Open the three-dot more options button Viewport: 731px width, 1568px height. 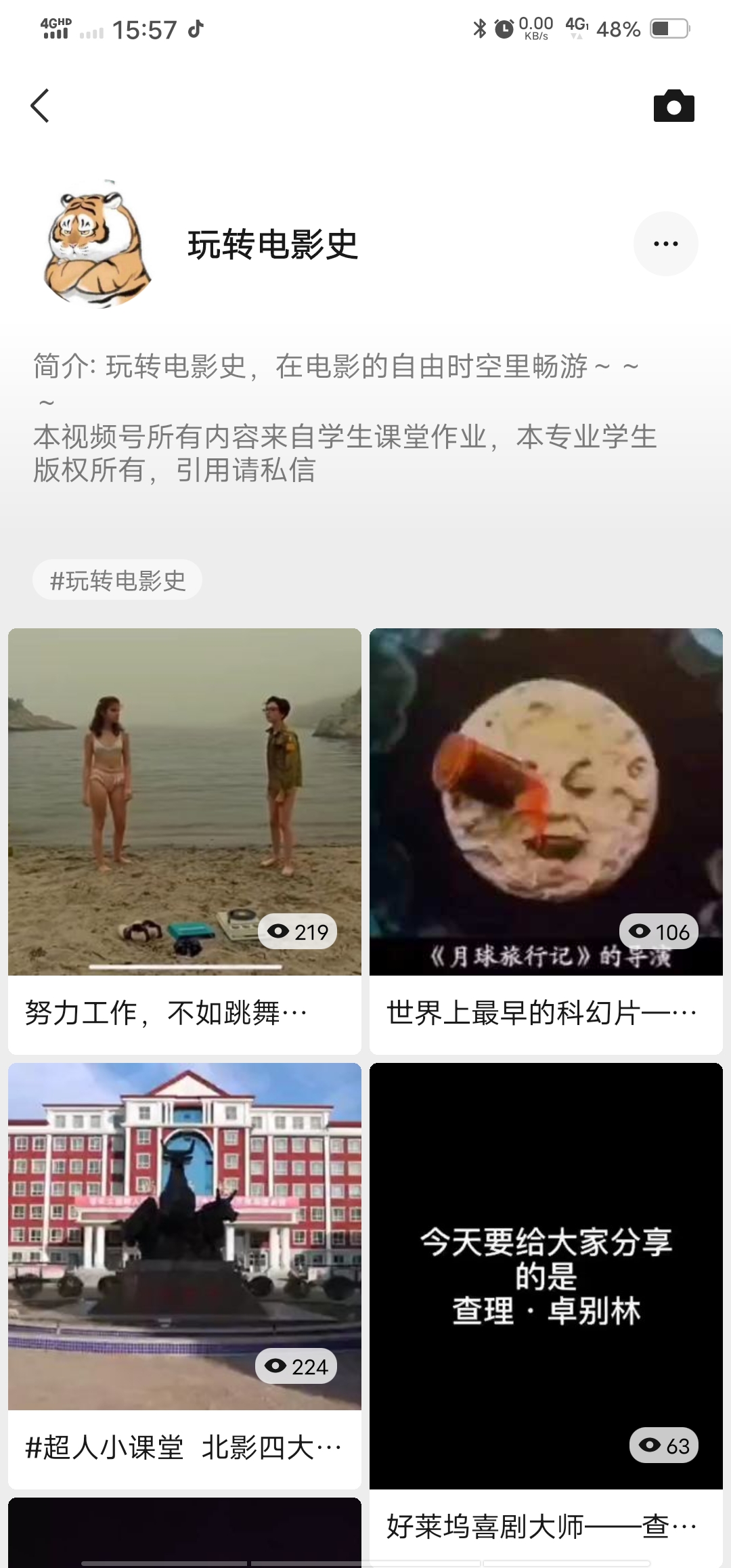[x=665, y=244]
